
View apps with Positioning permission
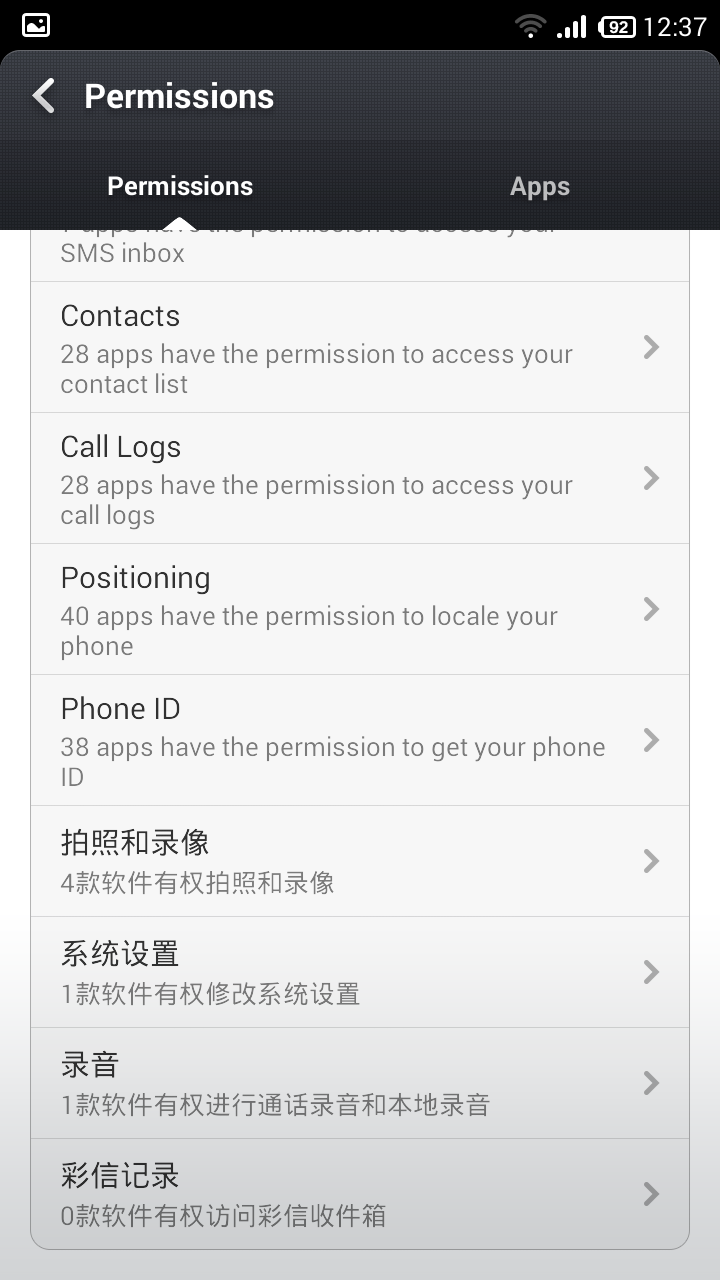[x=360, y=609]
